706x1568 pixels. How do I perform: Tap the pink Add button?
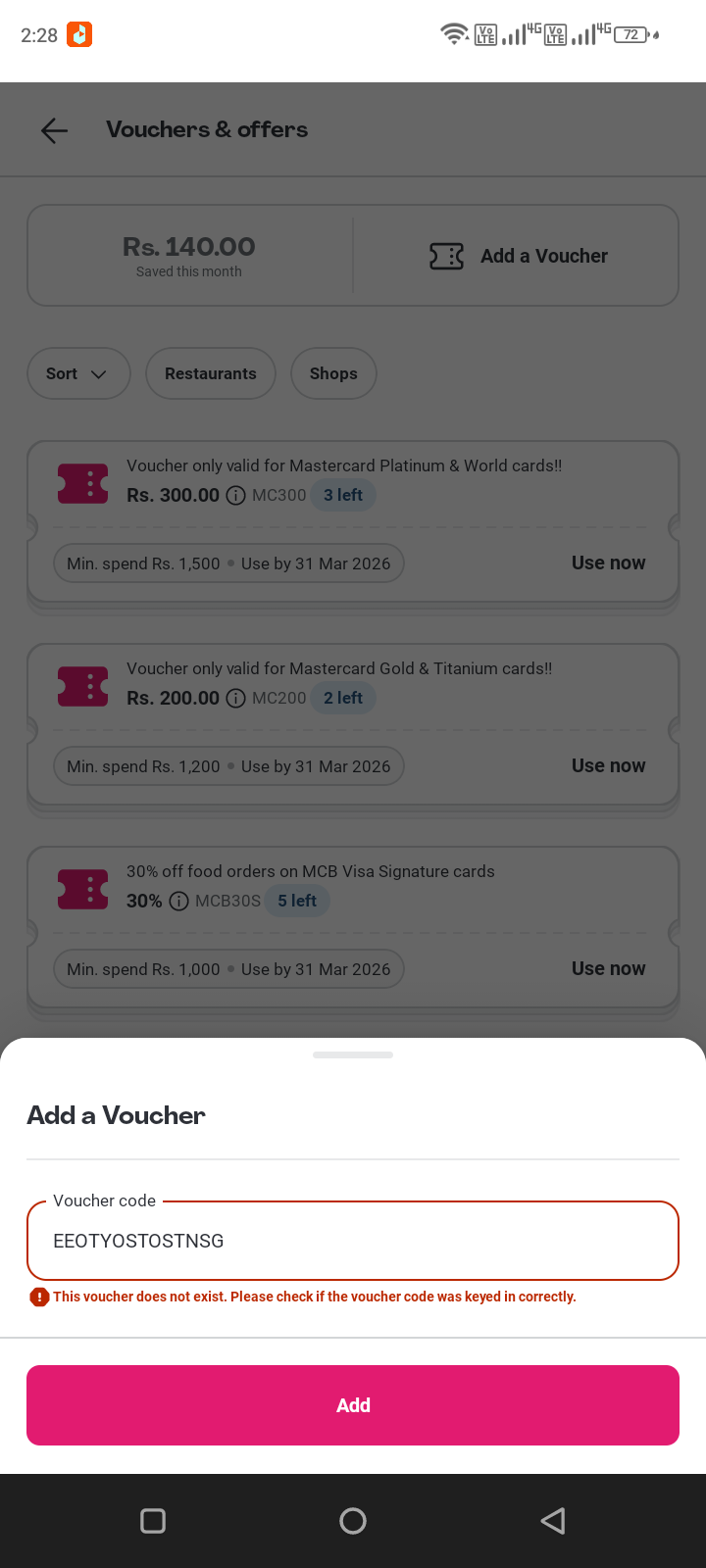click(353, 1405)
